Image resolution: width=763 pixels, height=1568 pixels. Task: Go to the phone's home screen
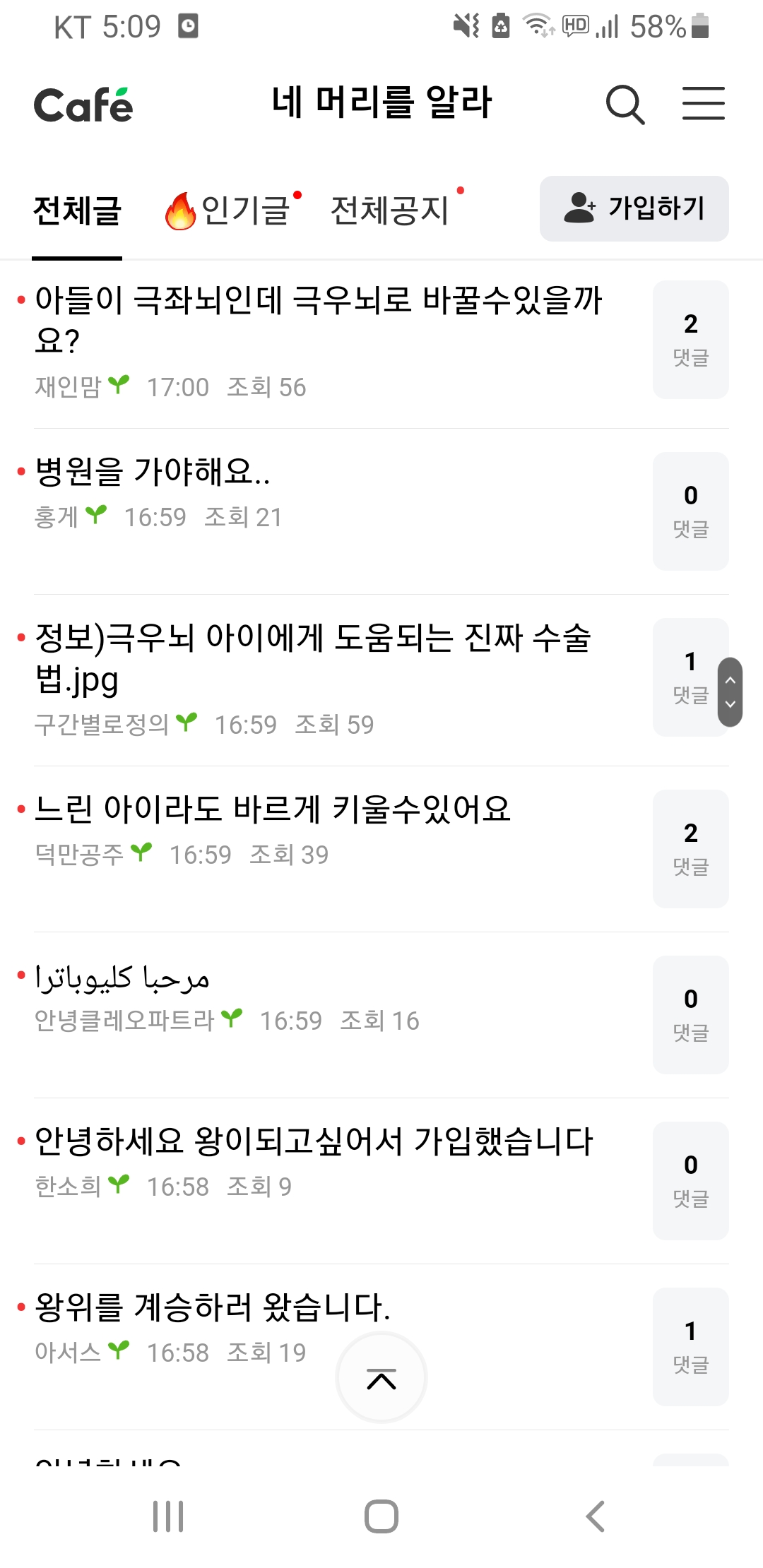click(x=381, y=1516)
